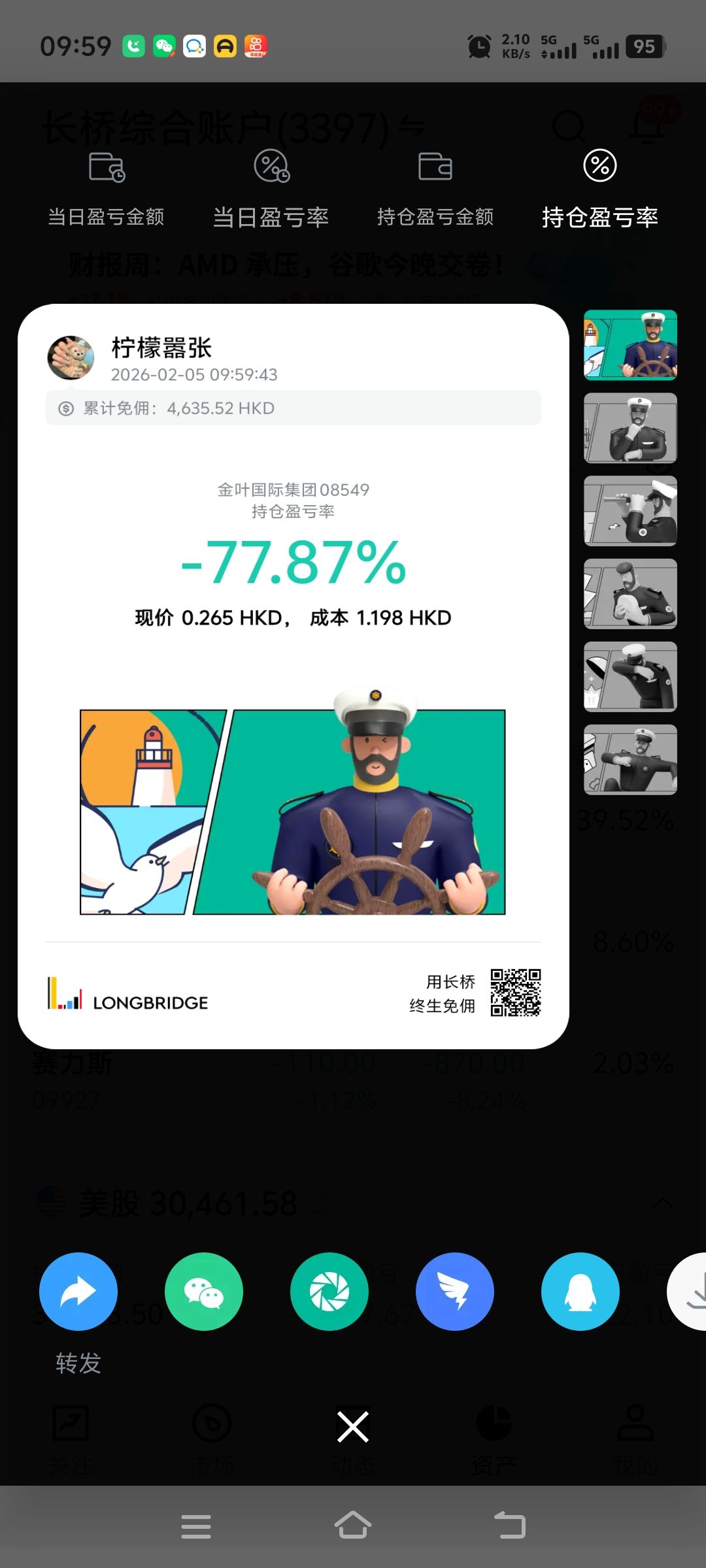Share via the DingTalk icon
706x1568 pixels.
pyautogui.click(x=455, y=1292)
